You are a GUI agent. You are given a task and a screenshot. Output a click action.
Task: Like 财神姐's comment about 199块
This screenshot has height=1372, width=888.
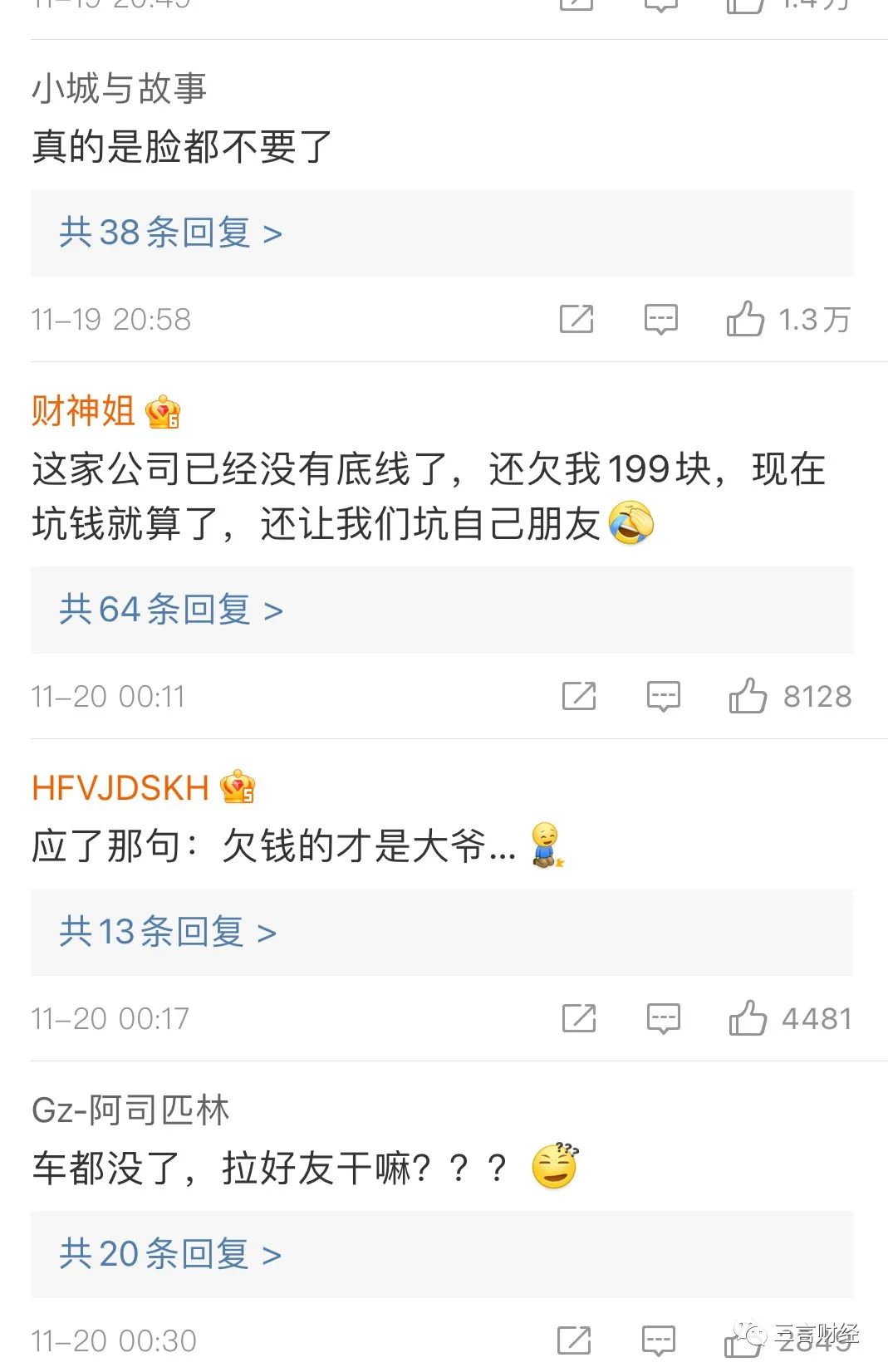(x=748, y=696)
